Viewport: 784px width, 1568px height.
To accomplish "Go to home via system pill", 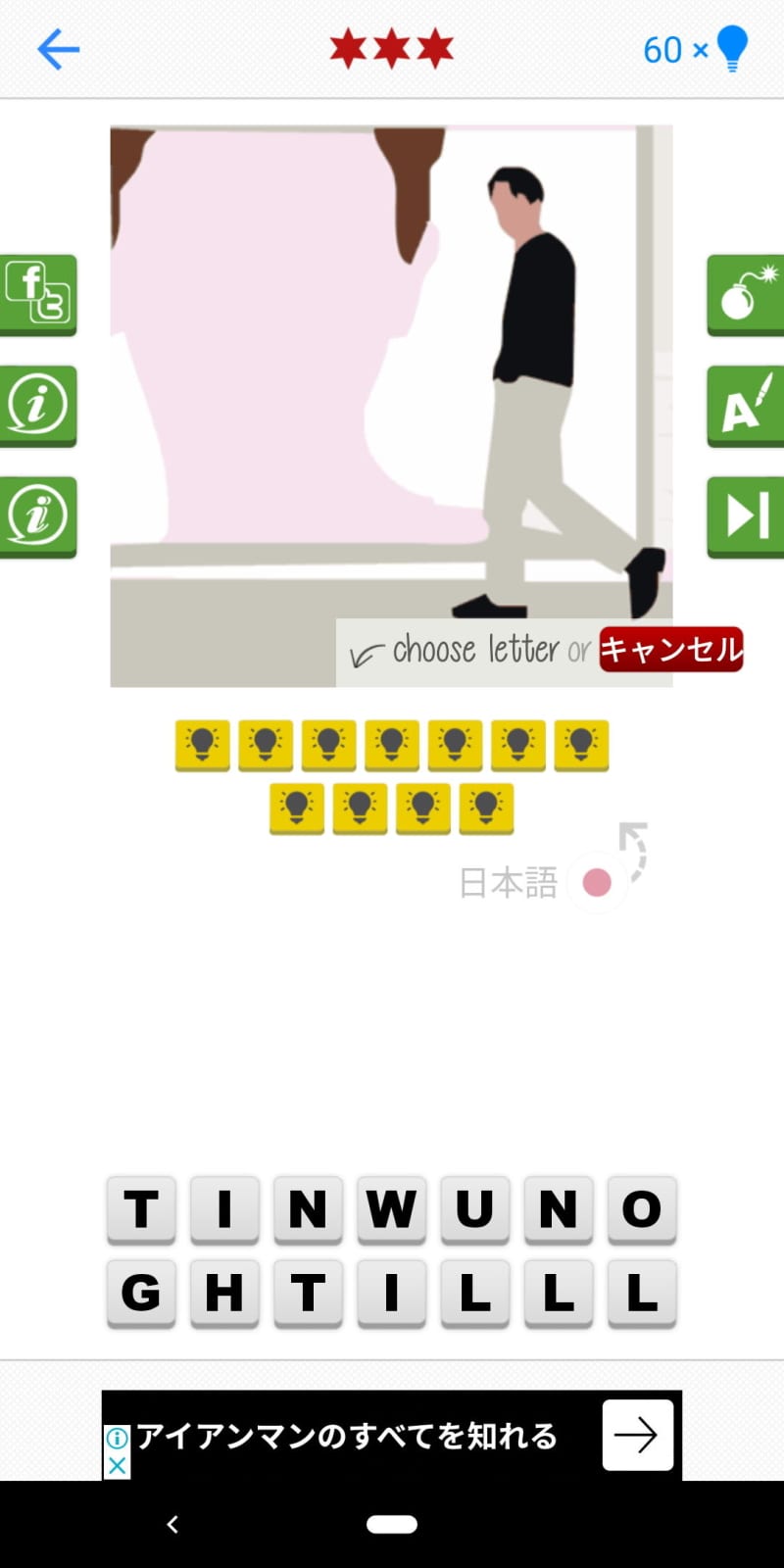I will pyautogui.click(x=392, y=1524).
